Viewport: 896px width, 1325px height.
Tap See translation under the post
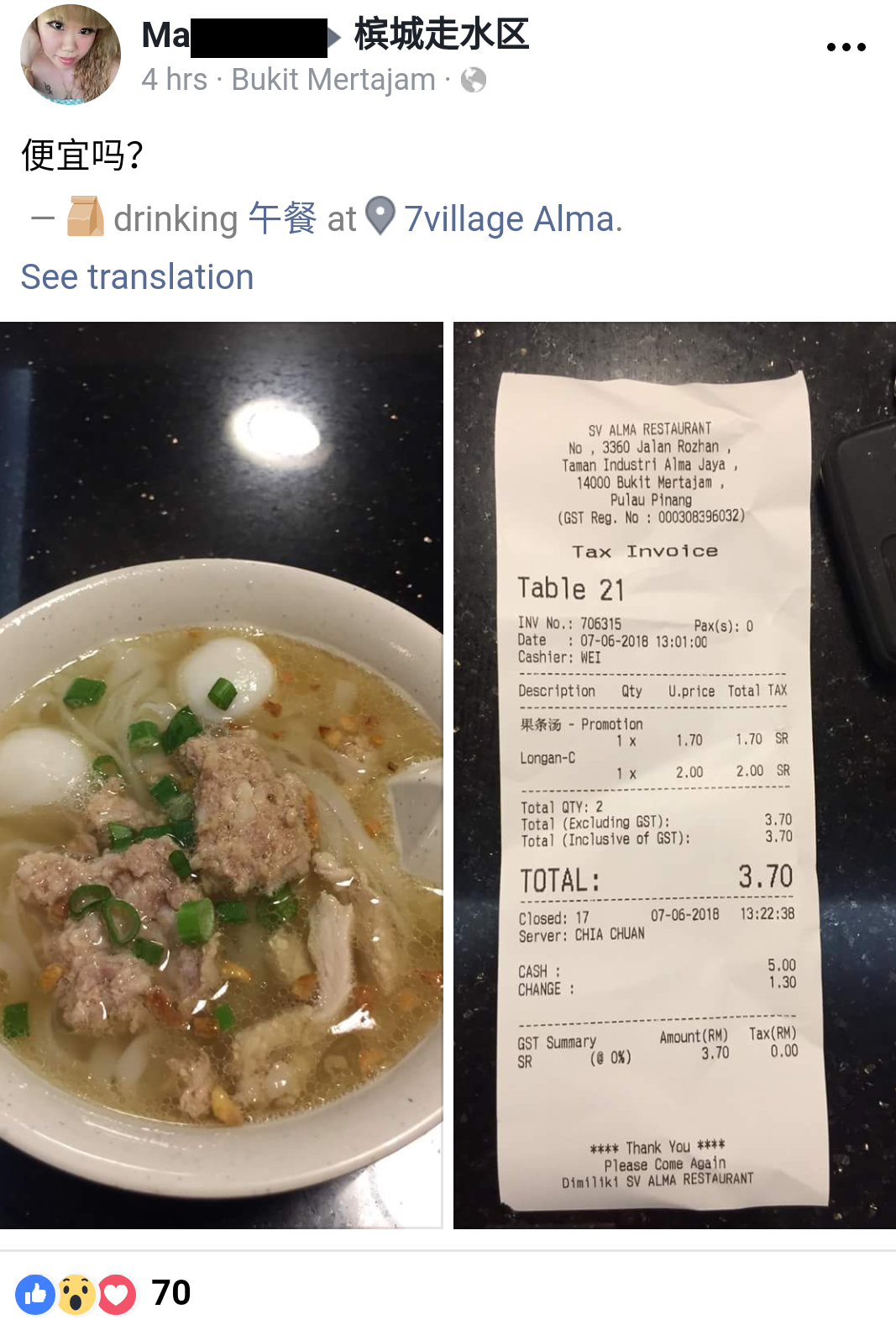[137, 276]
